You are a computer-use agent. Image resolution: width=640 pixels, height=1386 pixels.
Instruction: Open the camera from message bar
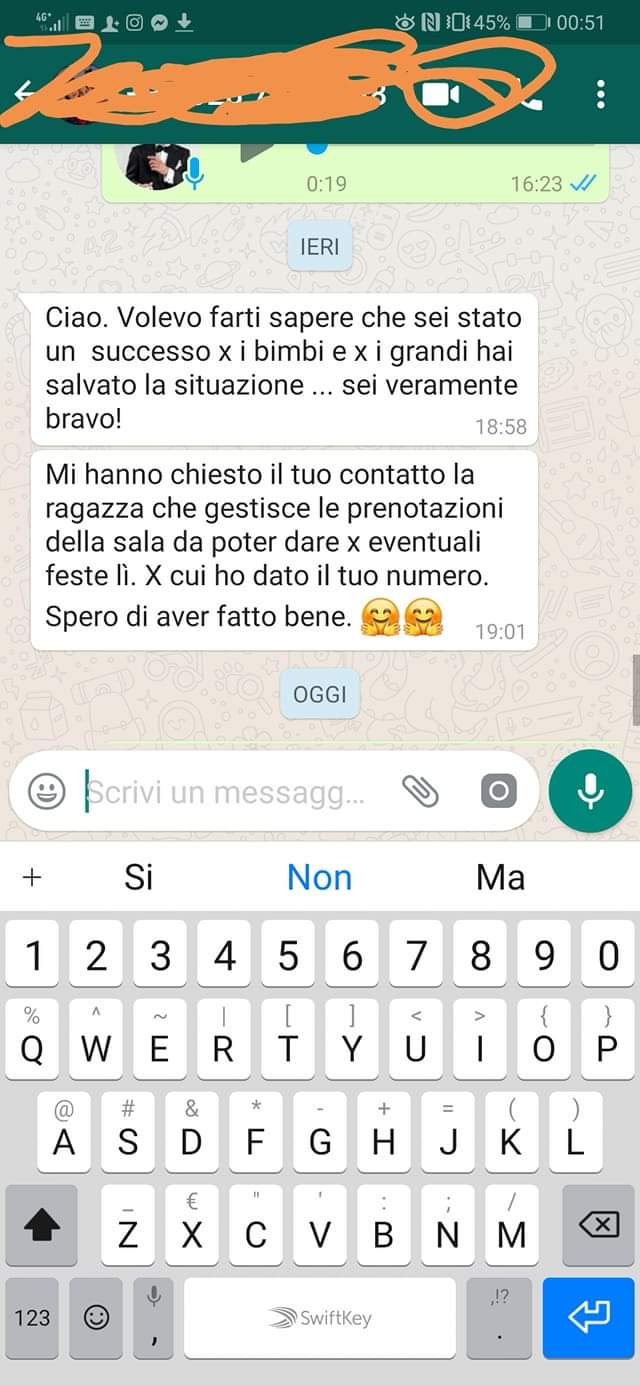point(498,792)
